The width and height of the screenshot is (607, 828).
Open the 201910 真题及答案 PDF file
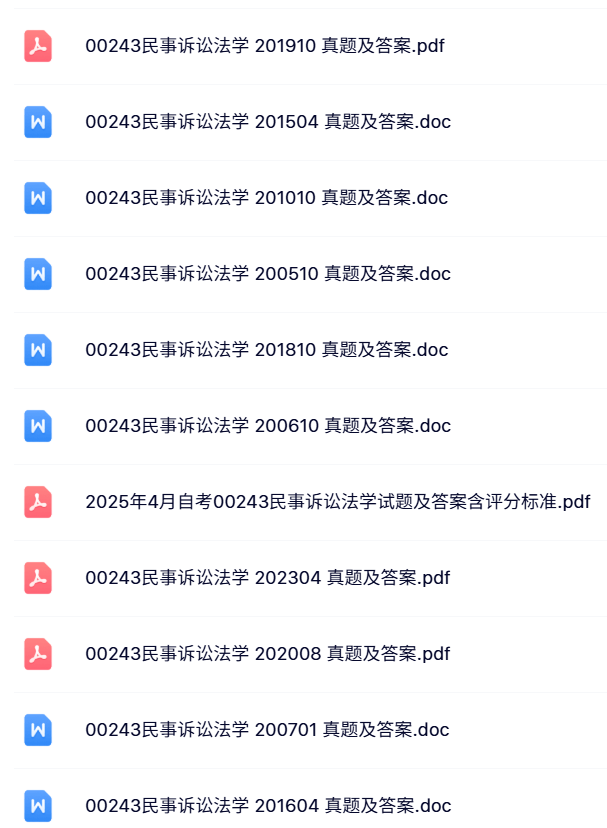[265, 46]
